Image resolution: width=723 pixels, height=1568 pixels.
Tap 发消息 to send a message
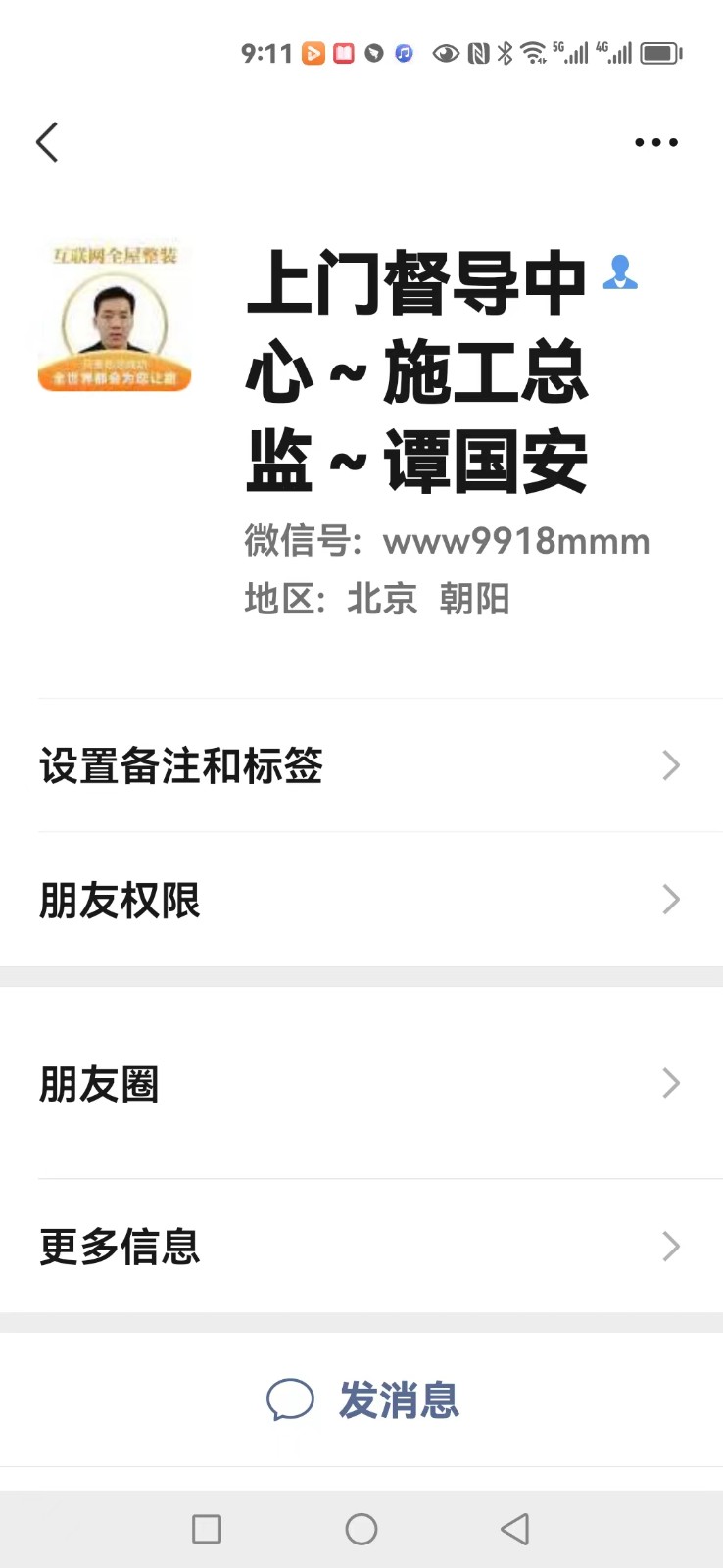362,1399
